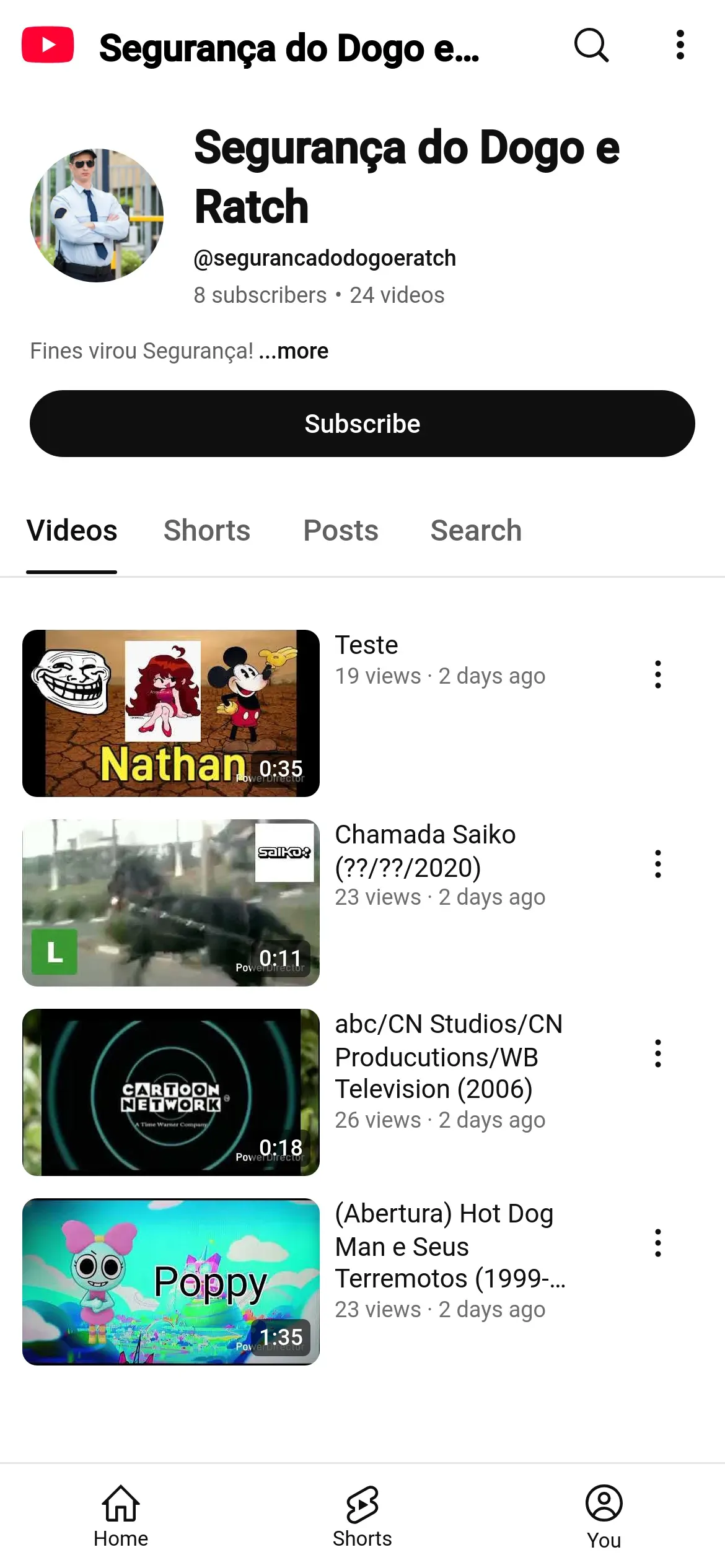725x1568 pixels.
Task: Open options for Hot Dog Man video
Action: coord(657,1243)
